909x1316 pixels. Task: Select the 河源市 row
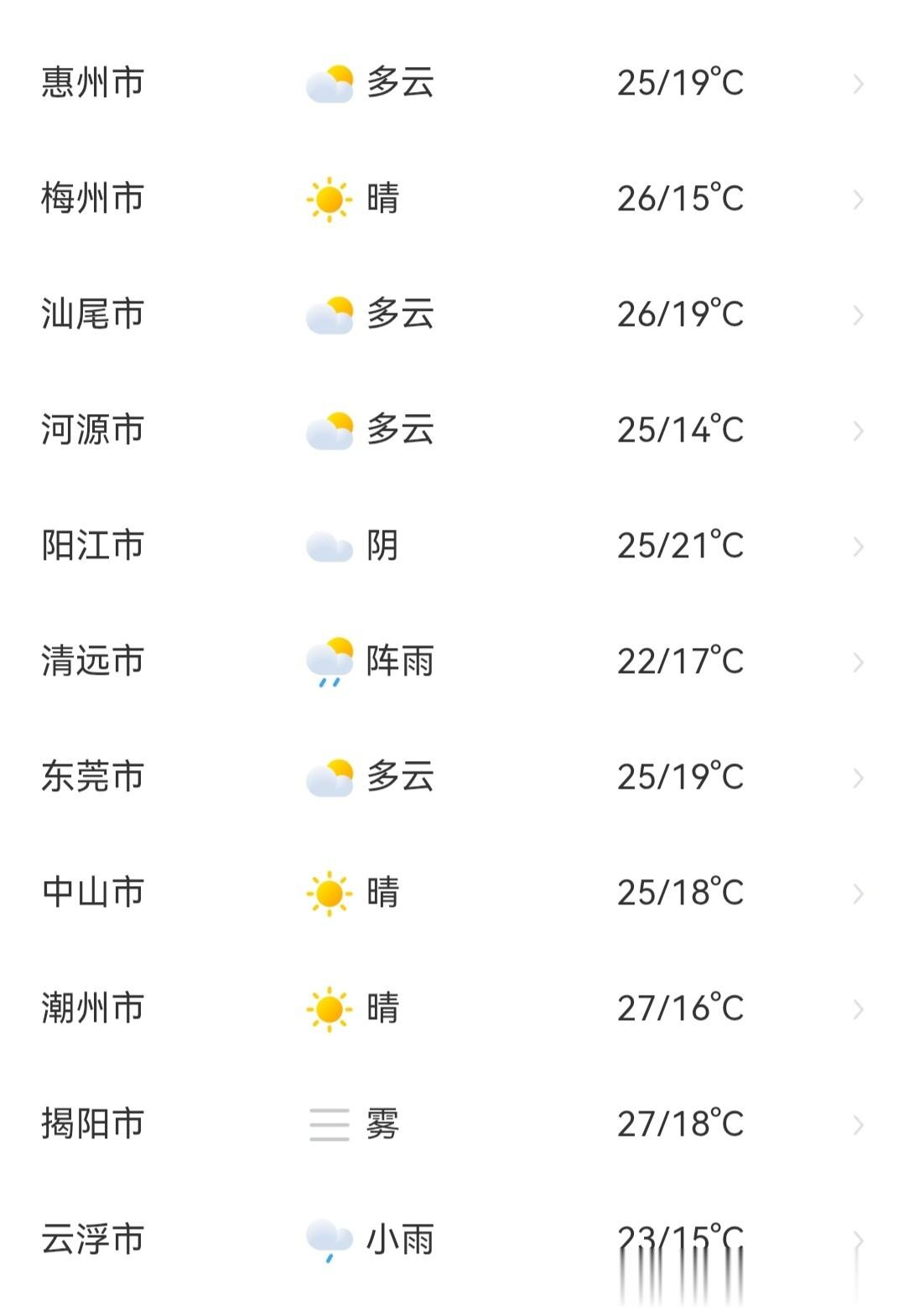[454, 430]
